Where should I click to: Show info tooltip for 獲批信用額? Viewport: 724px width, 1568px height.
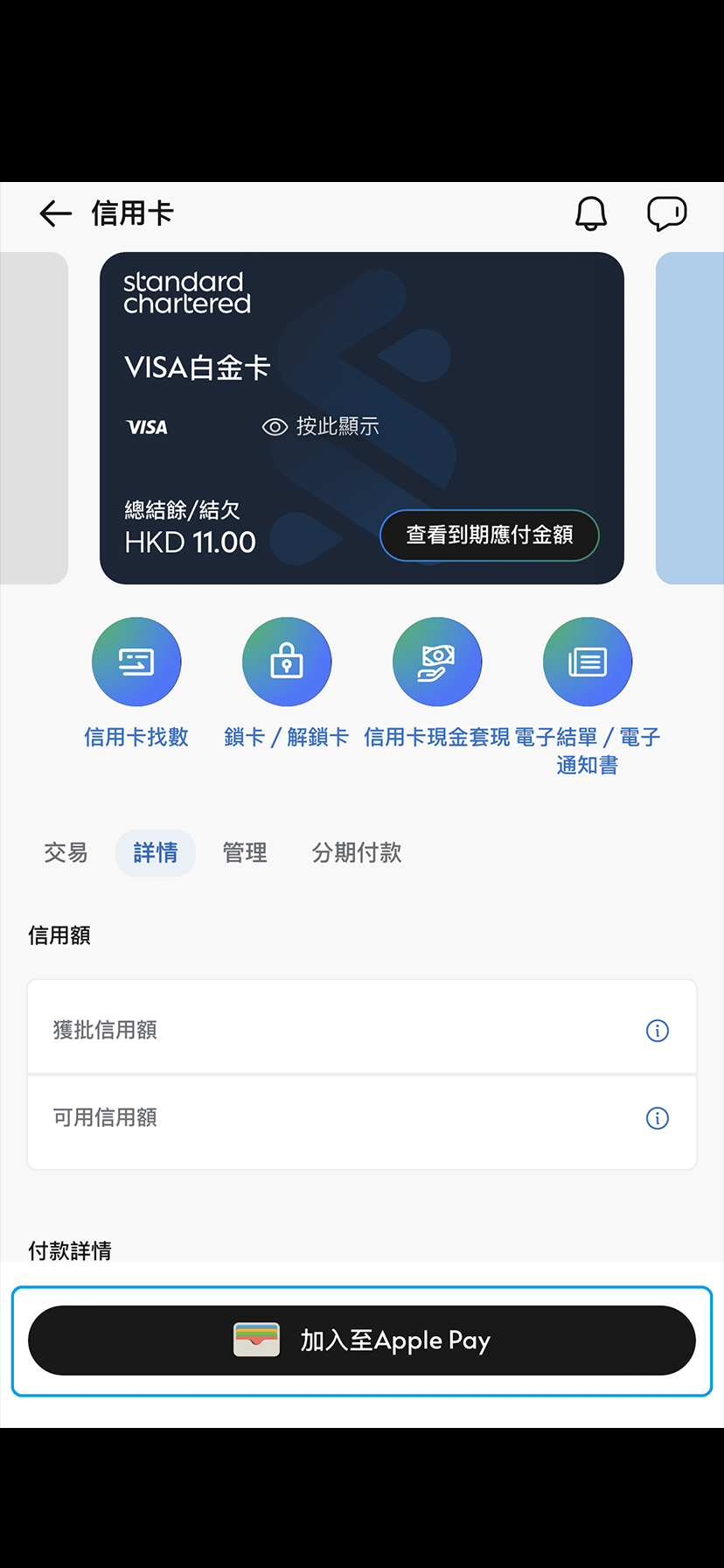[657, 1030]
